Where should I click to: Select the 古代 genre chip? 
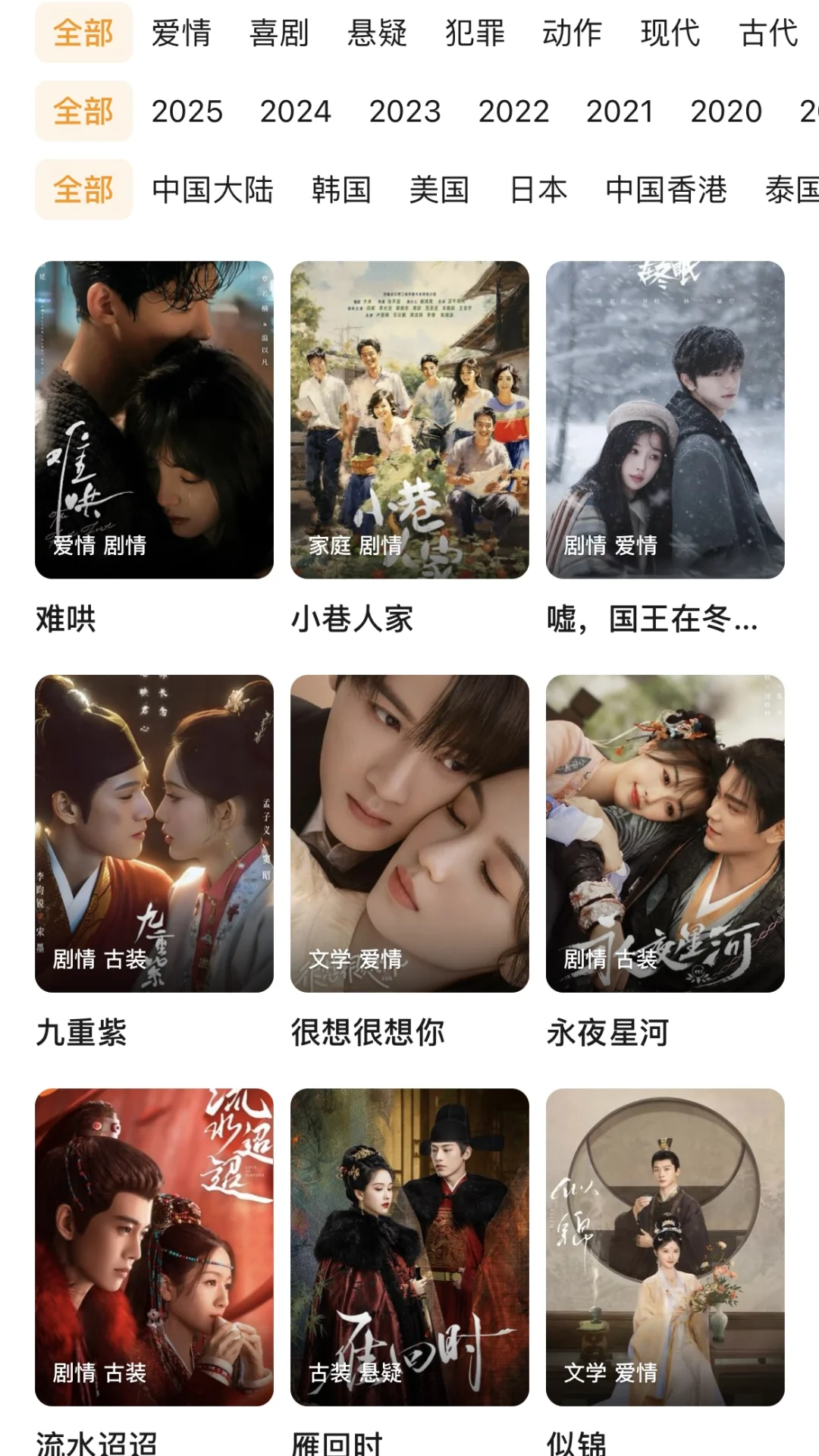click(x=768, y=33)
